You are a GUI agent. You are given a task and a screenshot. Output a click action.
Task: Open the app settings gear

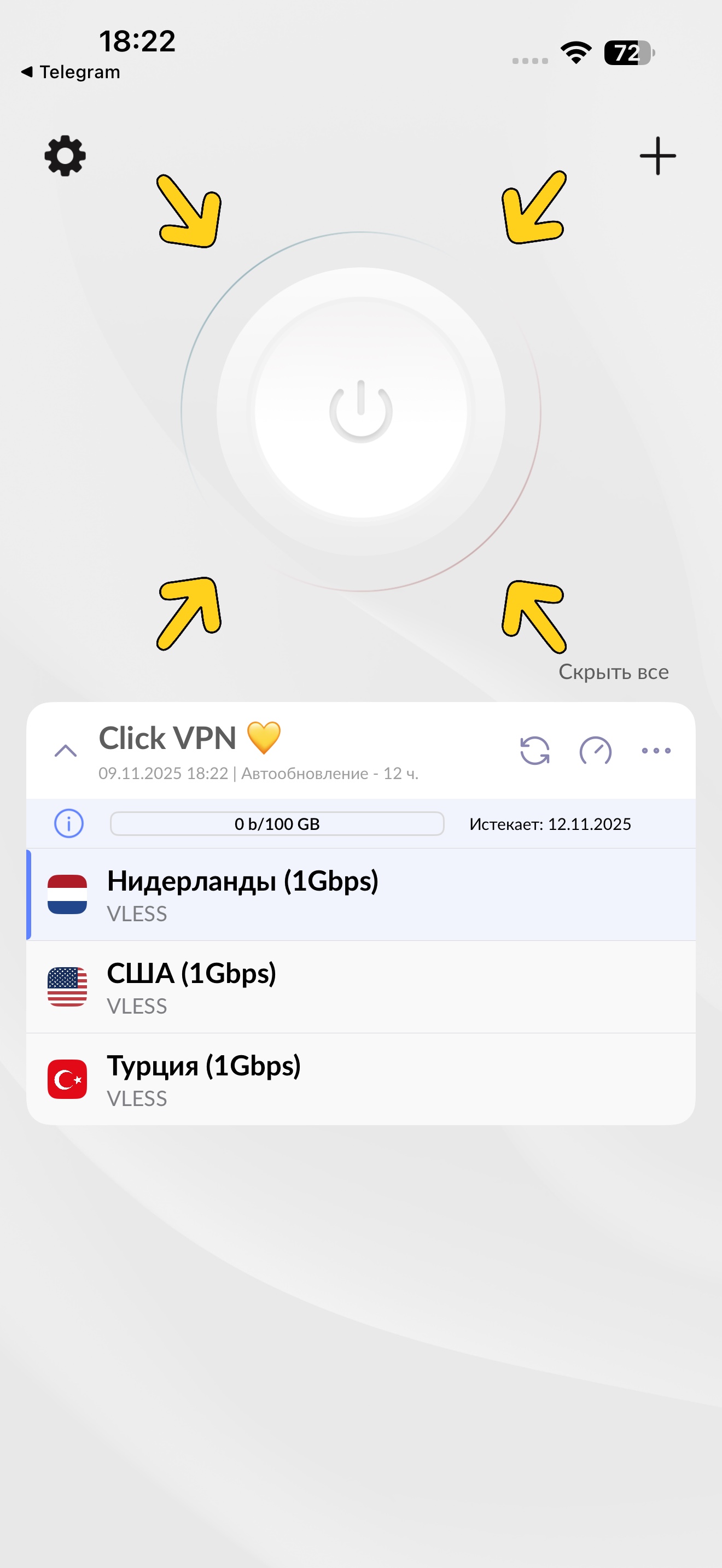63,155
